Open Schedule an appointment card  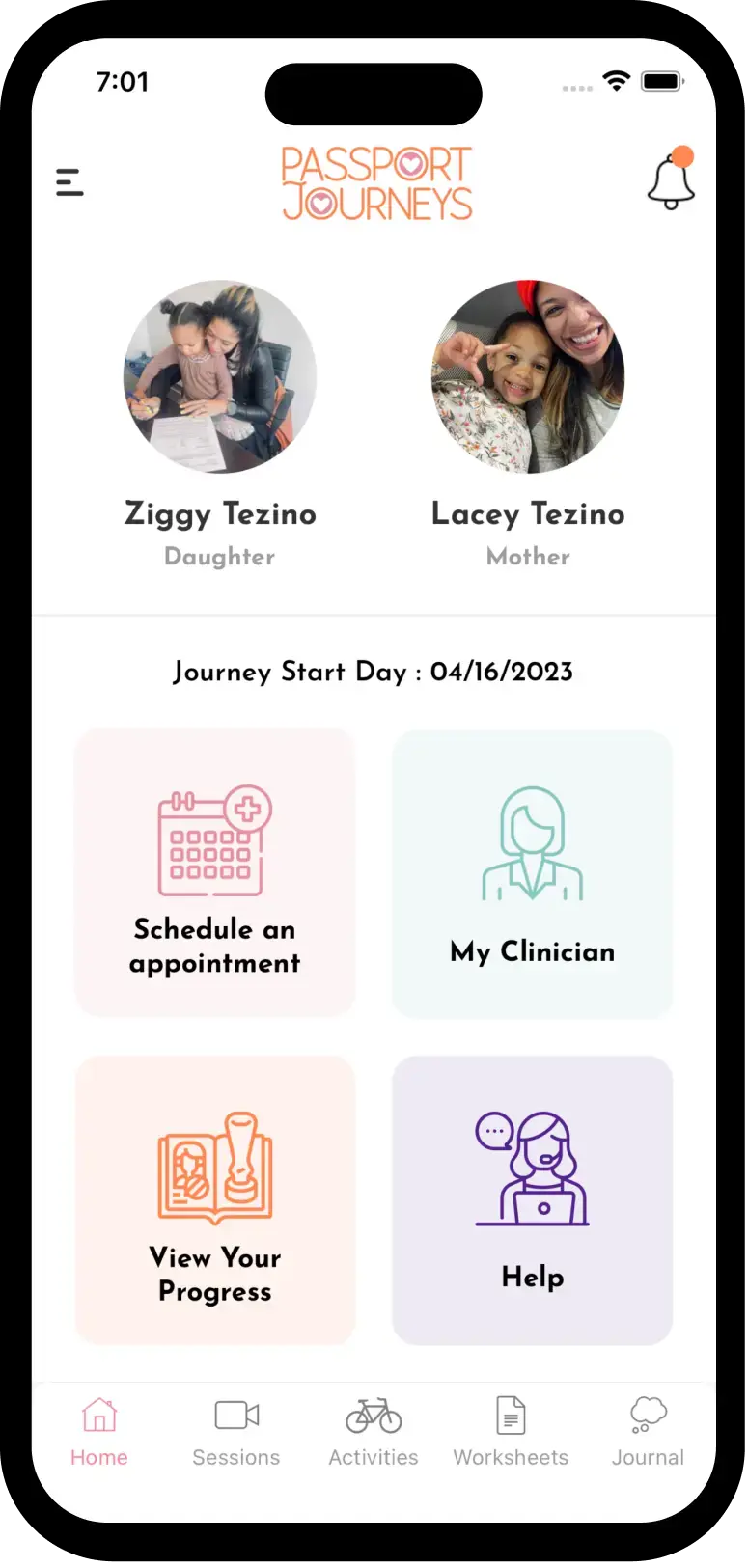(x=215, y=872)
